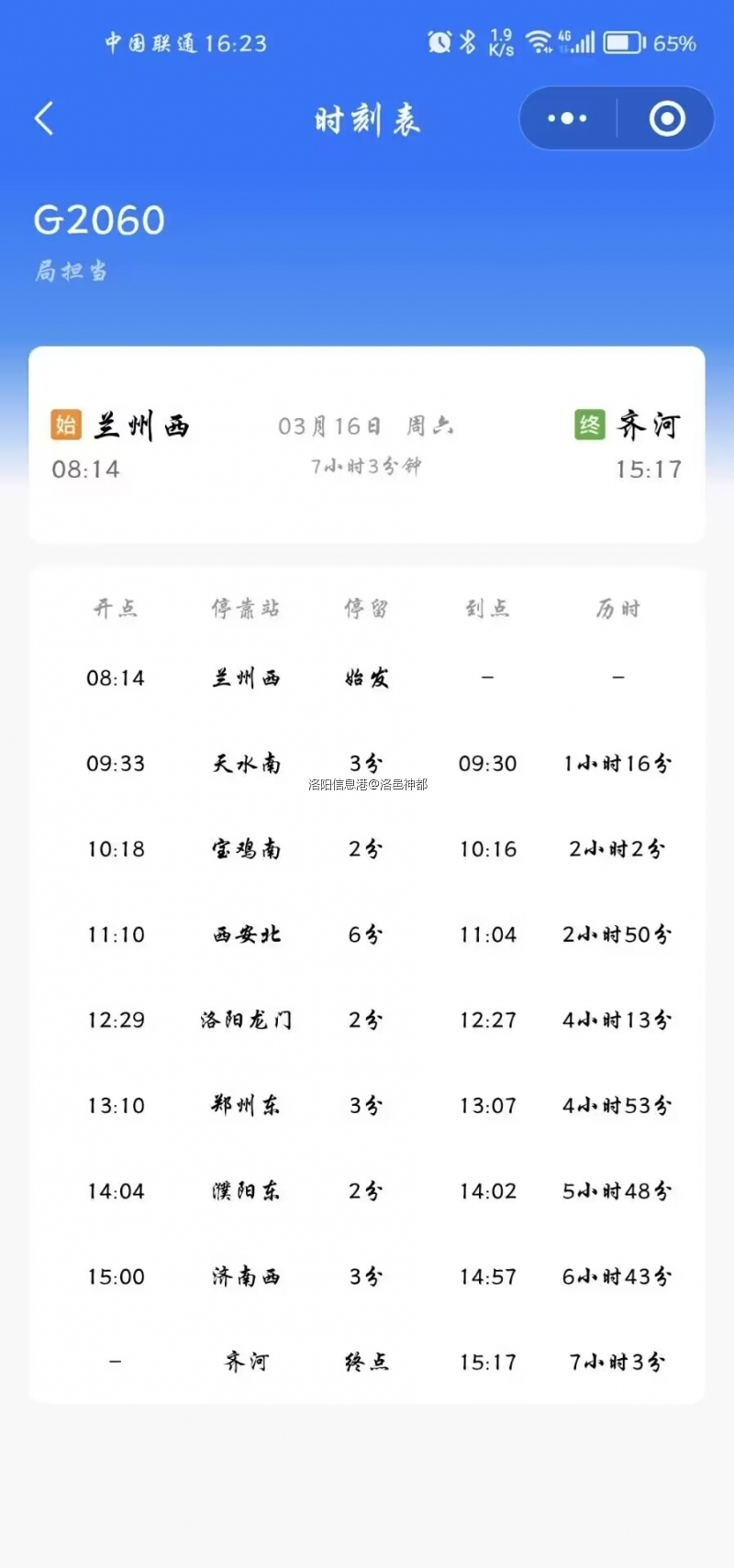
Task: Open the 03月16日 date selector
Action: 330,425
